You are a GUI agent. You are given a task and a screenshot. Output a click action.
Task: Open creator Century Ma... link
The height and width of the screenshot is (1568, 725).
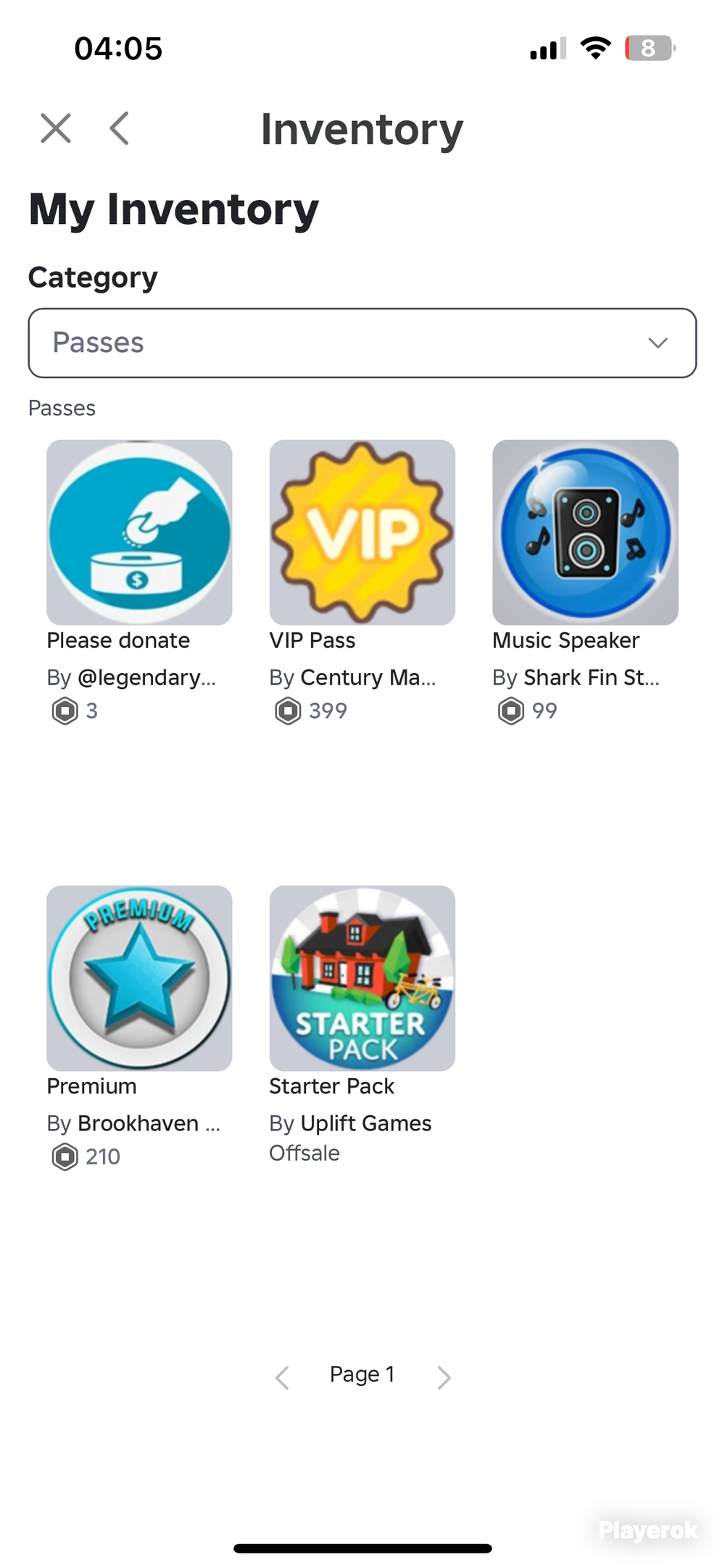point(368,677)
